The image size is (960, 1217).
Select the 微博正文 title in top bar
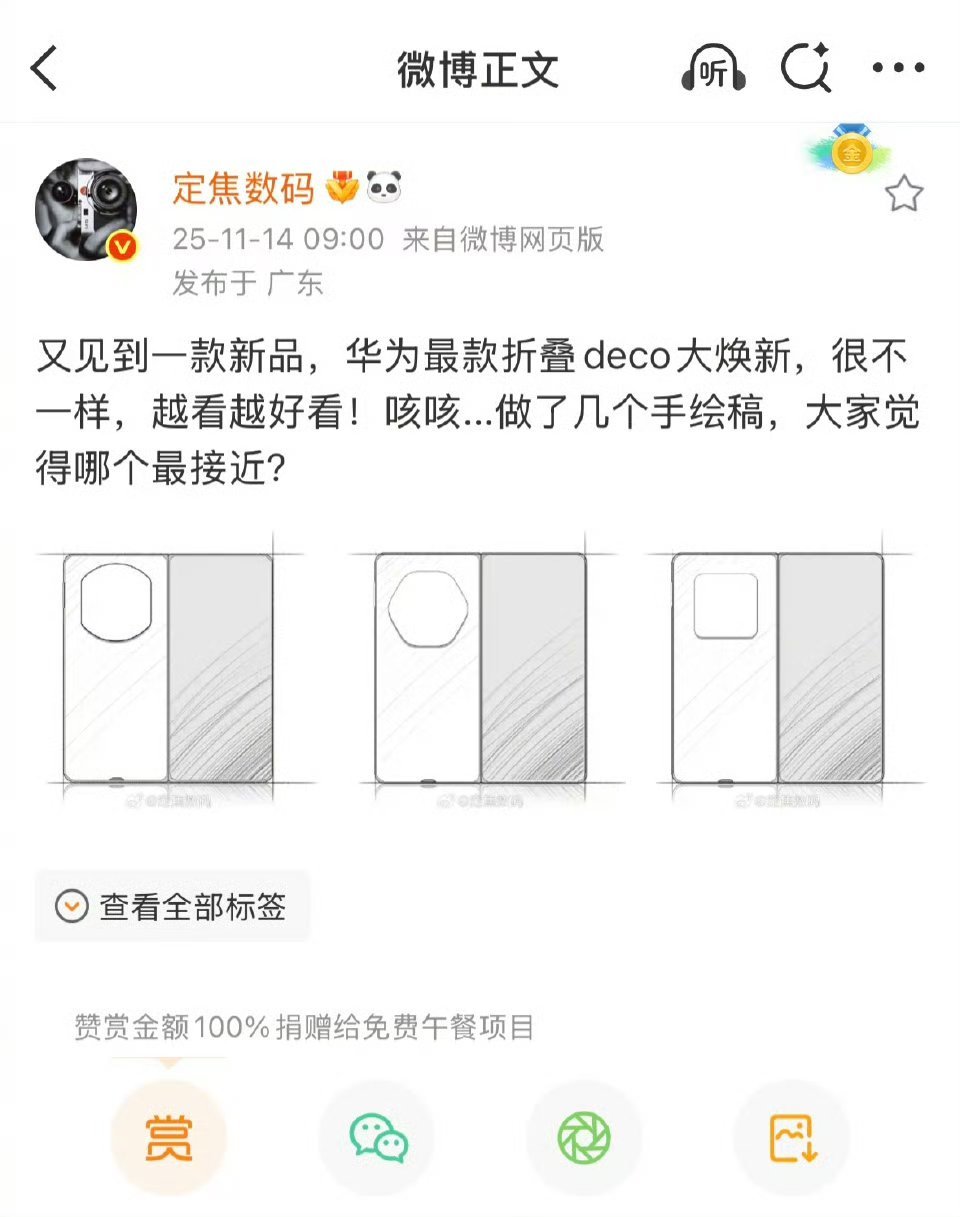478,68
